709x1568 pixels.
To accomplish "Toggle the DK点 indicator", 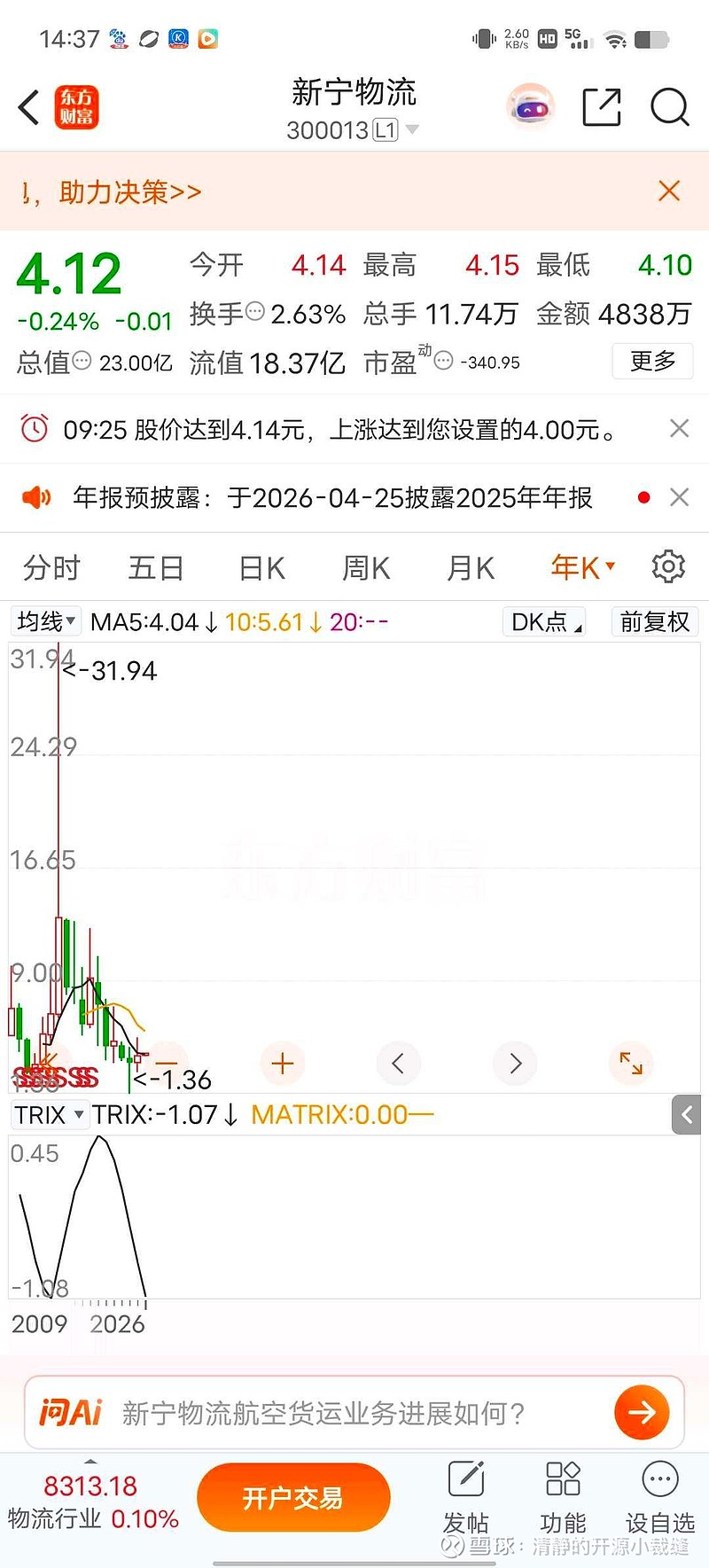I will tap(543, 621).
